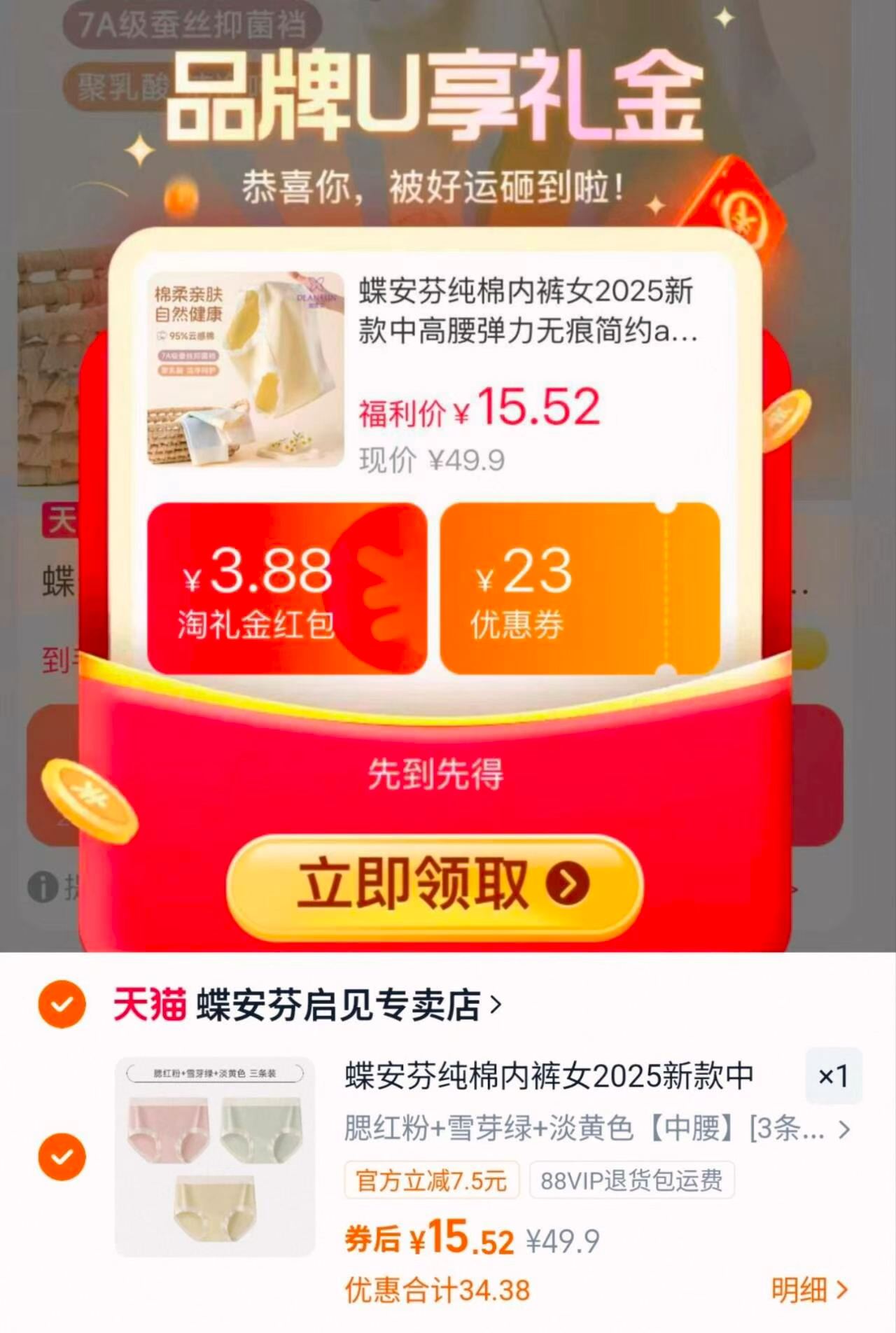This screenshot has height=1333, width=896.
Task: Open the SKU options via its chevron
Action: (x=844, y=1129)
